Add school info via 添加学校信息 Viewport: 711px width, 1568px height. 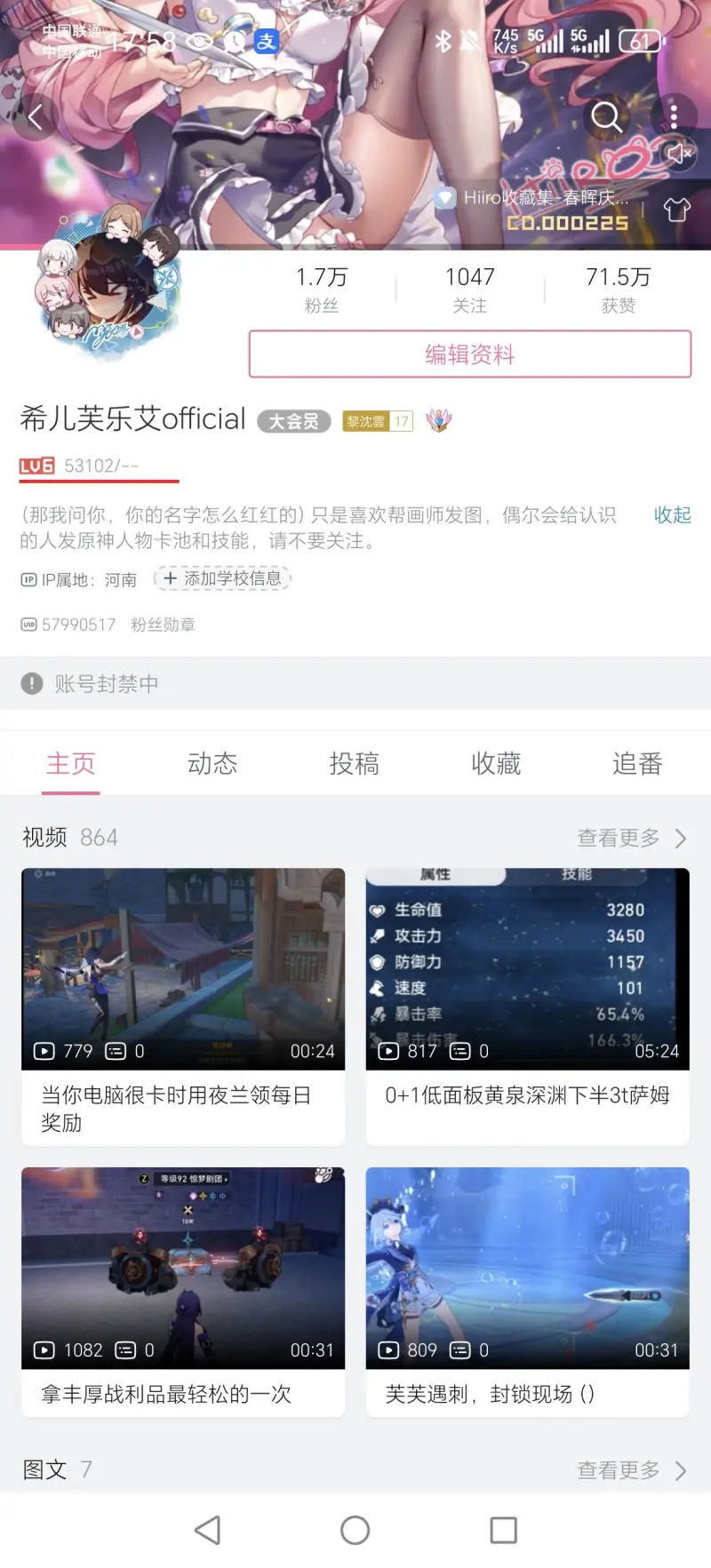click(223, 578)
